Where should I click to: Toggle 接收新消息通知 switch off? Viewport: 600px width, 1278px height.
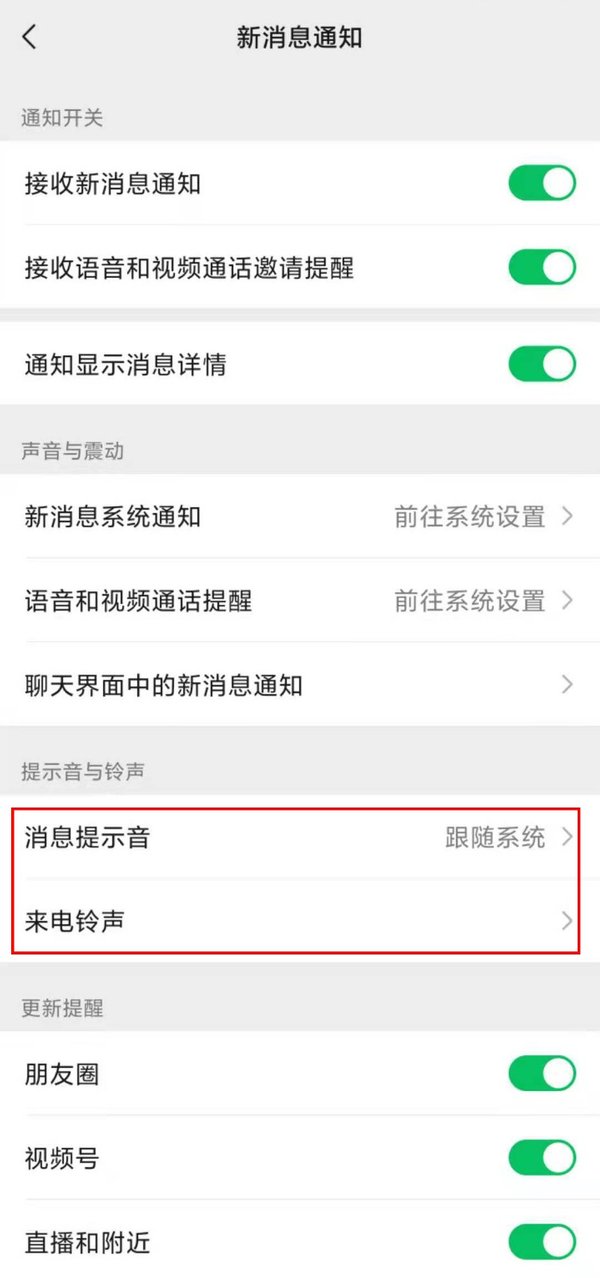pos(542,184)
